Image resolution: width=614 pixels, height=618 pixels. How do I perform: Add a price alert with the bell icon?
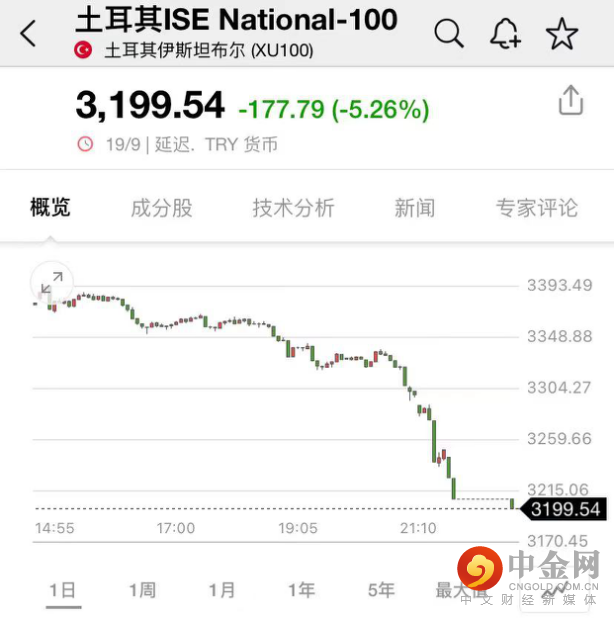pos(505,34)
